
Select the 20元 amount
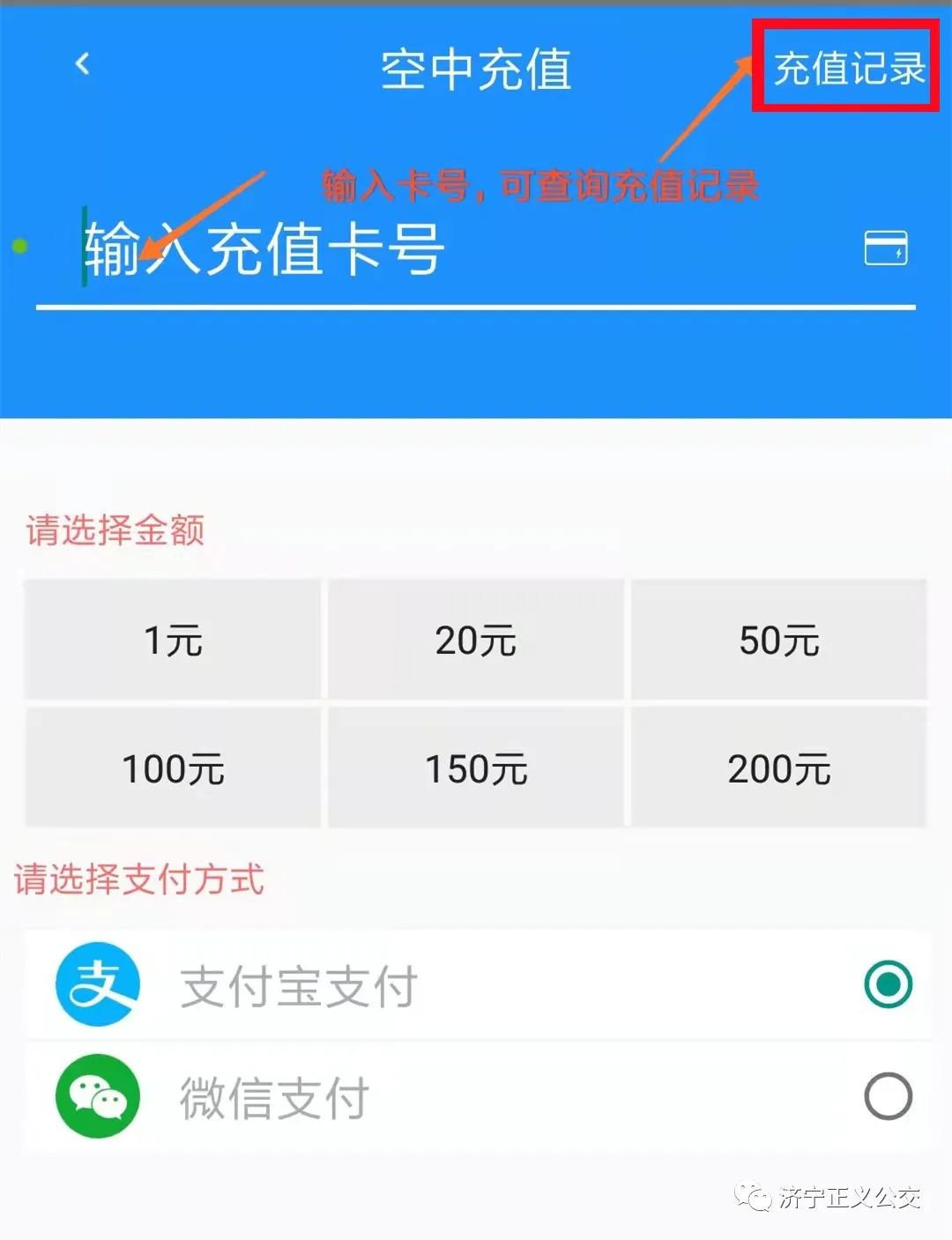coord(475,640)
